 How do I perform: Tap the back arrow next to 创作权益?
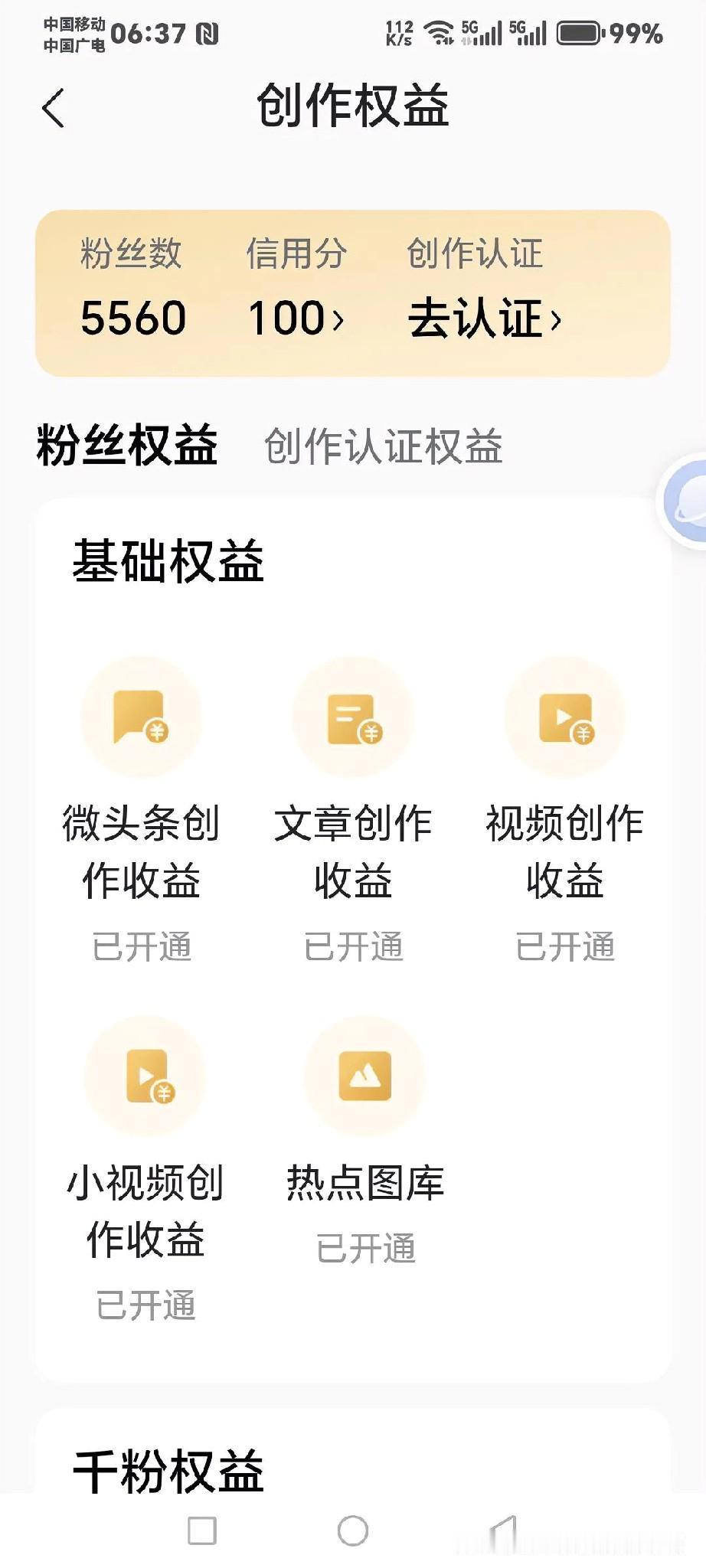click(x=52, y=107)
